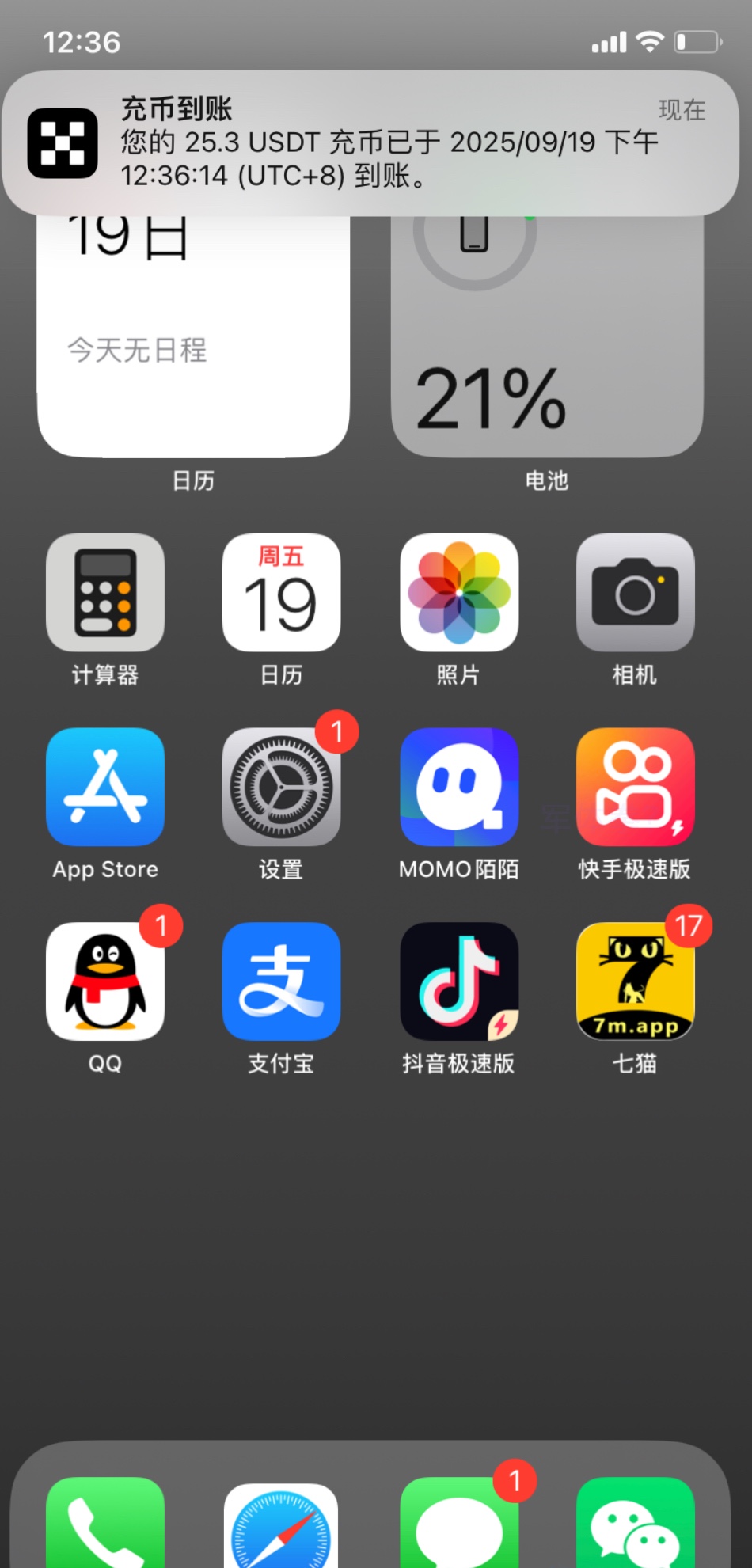Launch the 相机 camera app
Image resolution: width=752 pixels, height=1568 pixels.
pos(635,593)
